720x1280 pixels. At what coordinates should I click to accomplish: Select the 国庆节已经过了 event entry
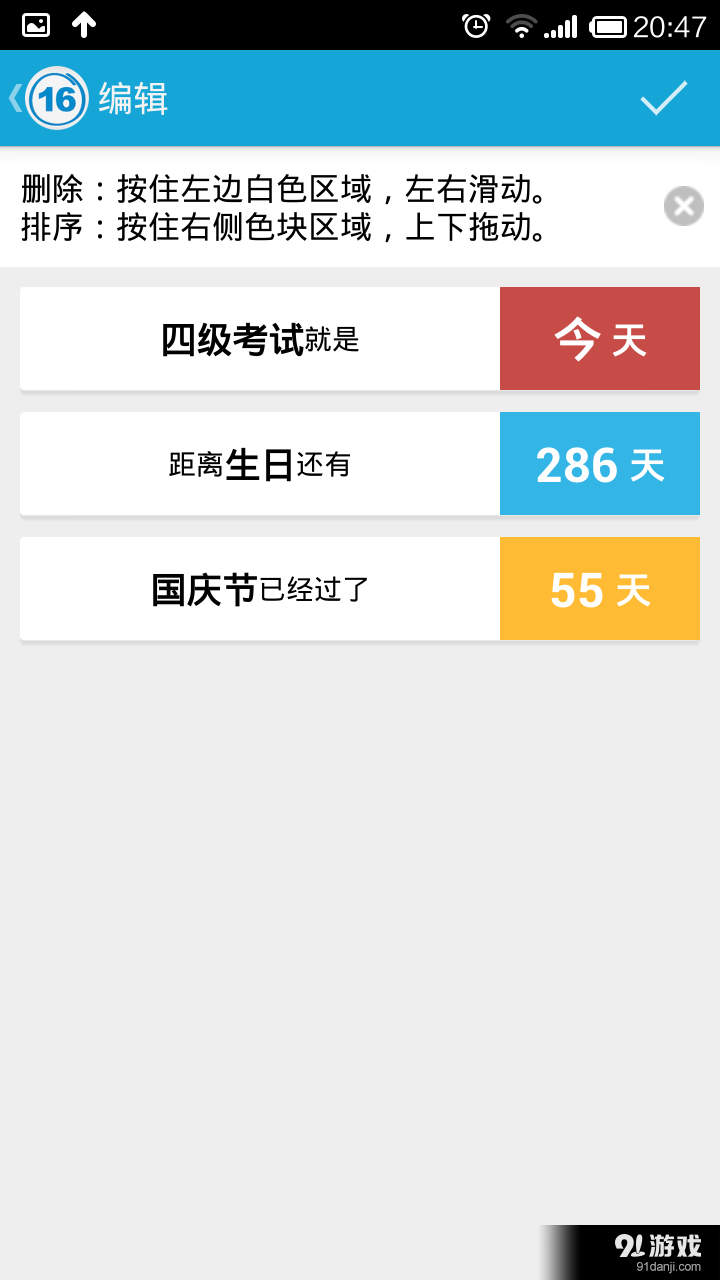[x=260, y=589]
